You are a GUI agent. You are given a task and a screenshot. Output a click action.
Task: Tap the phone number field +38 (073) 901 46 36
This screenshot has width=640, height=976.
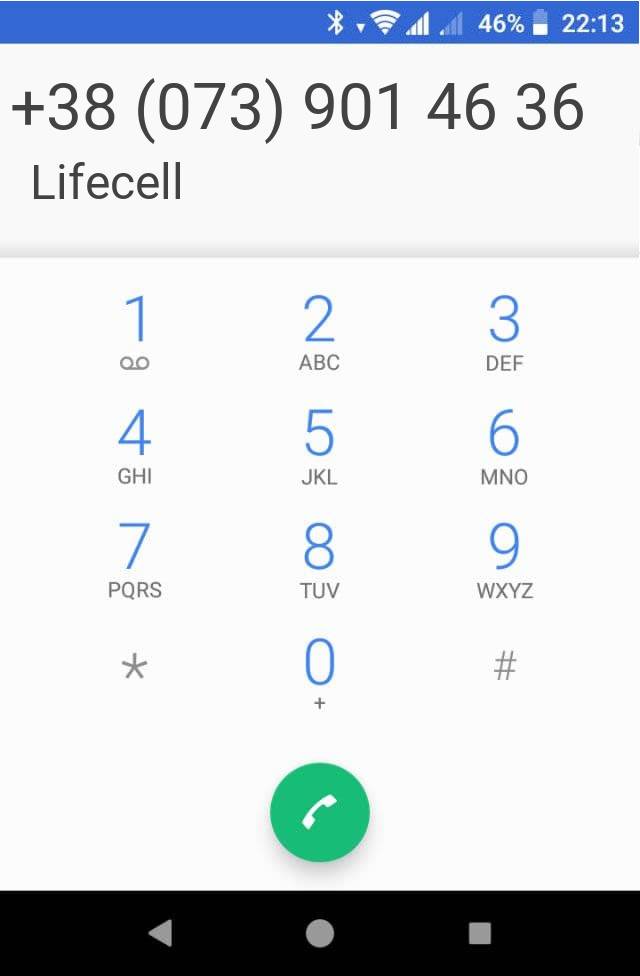click(298, 108)
